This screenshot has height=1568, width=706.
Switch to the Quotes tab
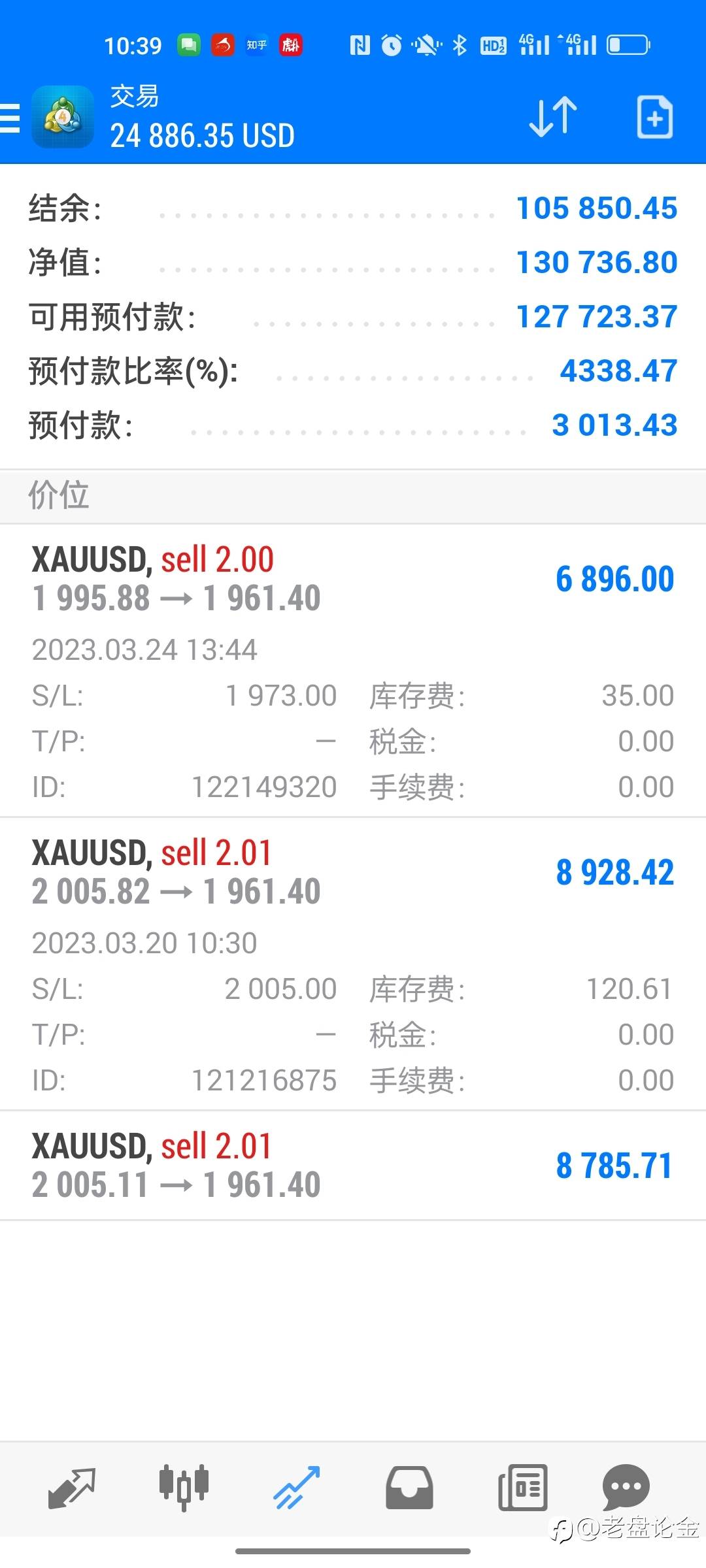pos(72,1488)
